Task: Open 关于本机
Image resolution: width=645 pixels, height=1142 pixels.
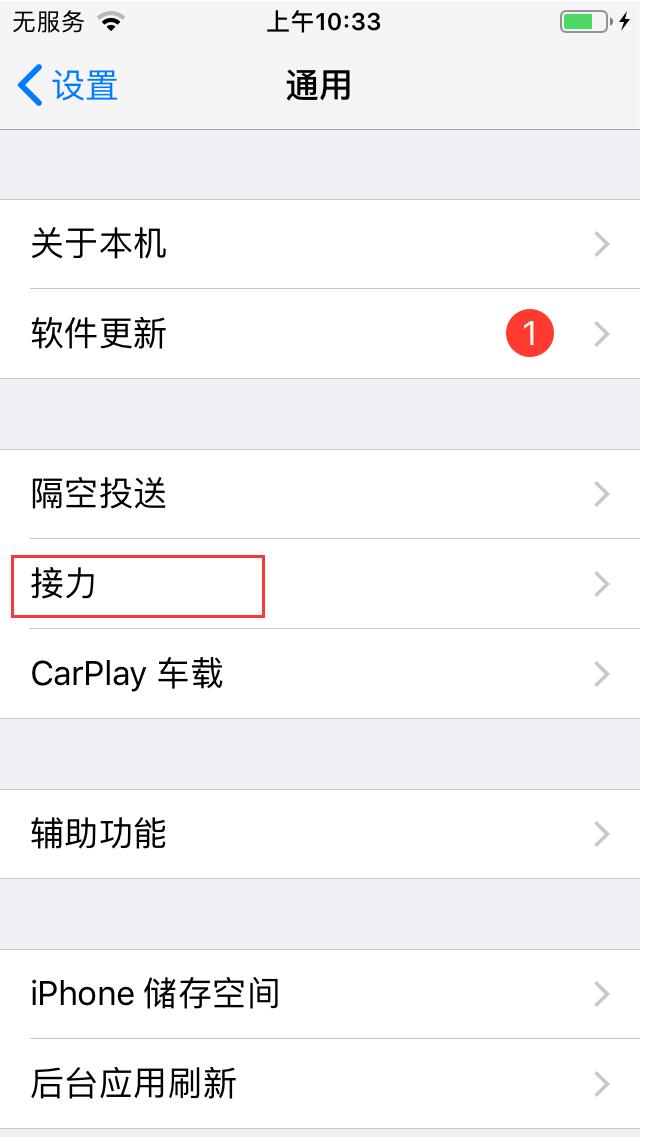Action: point(320,244)
